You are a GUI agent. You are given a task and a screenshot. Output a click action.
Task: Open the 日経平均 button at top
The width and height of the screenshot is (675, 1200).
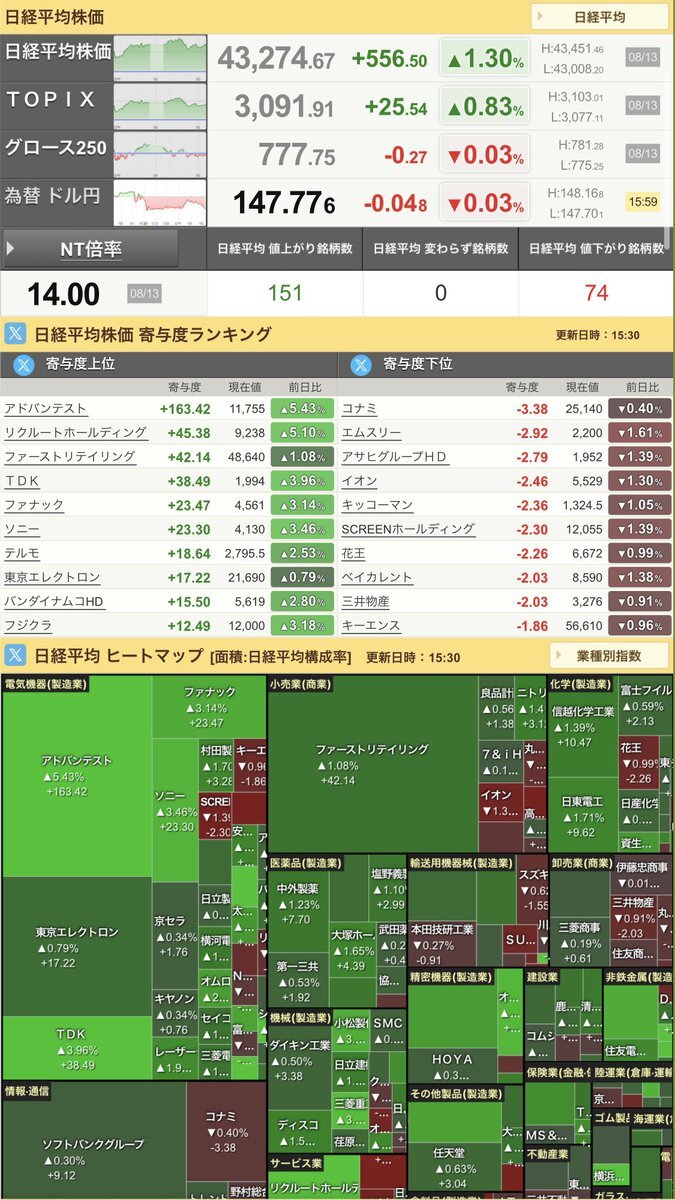[x=599, y=17]
